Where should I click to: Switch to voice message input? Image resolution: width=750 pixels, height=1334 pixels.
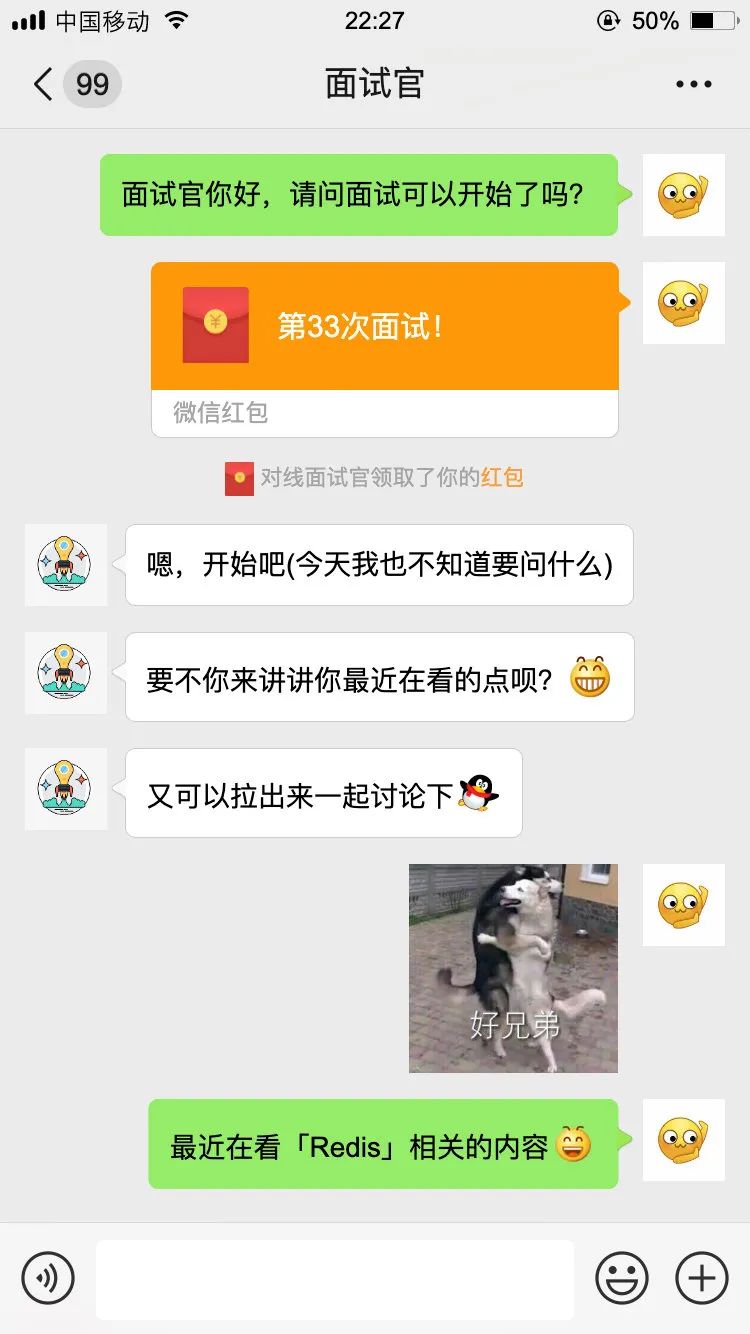(x=48, y=1278)
